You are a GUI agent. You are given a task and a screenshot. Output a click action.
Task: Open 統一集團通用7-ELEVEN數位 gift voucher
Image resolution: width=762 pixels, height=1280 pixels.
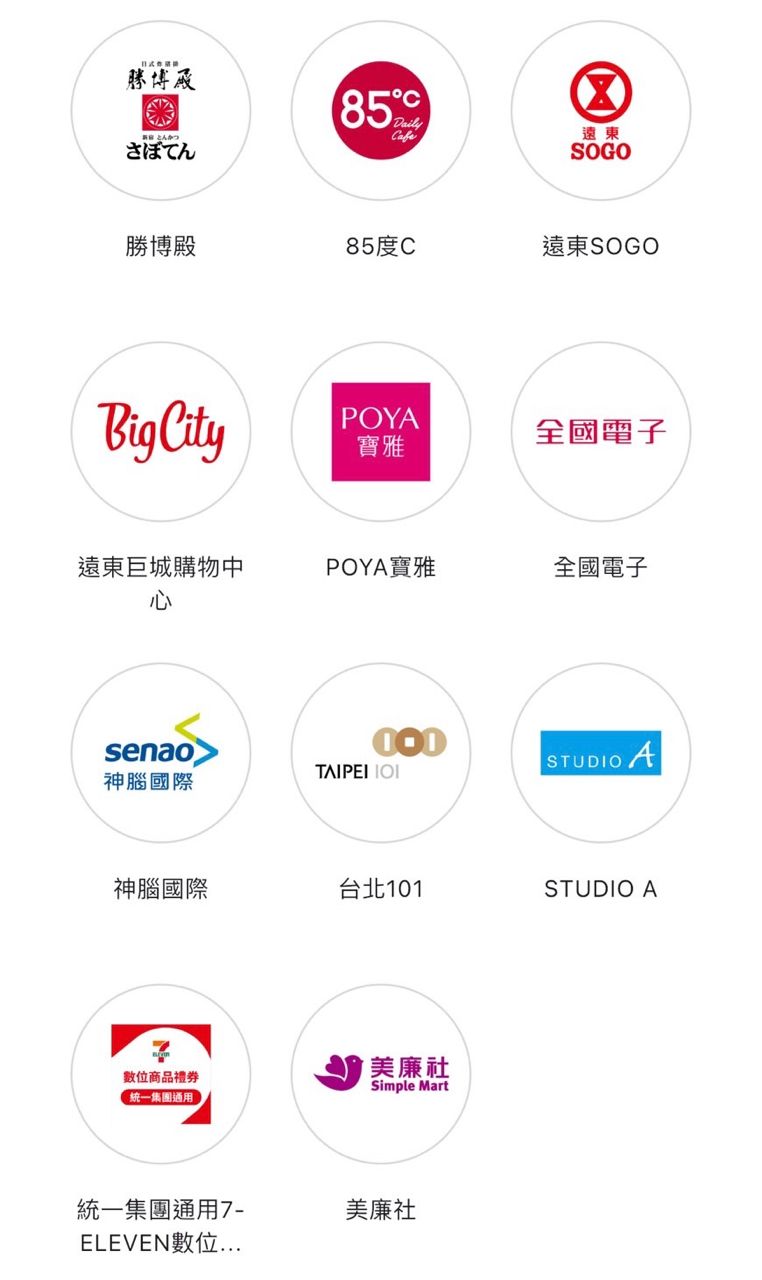tap(161, 1074)
